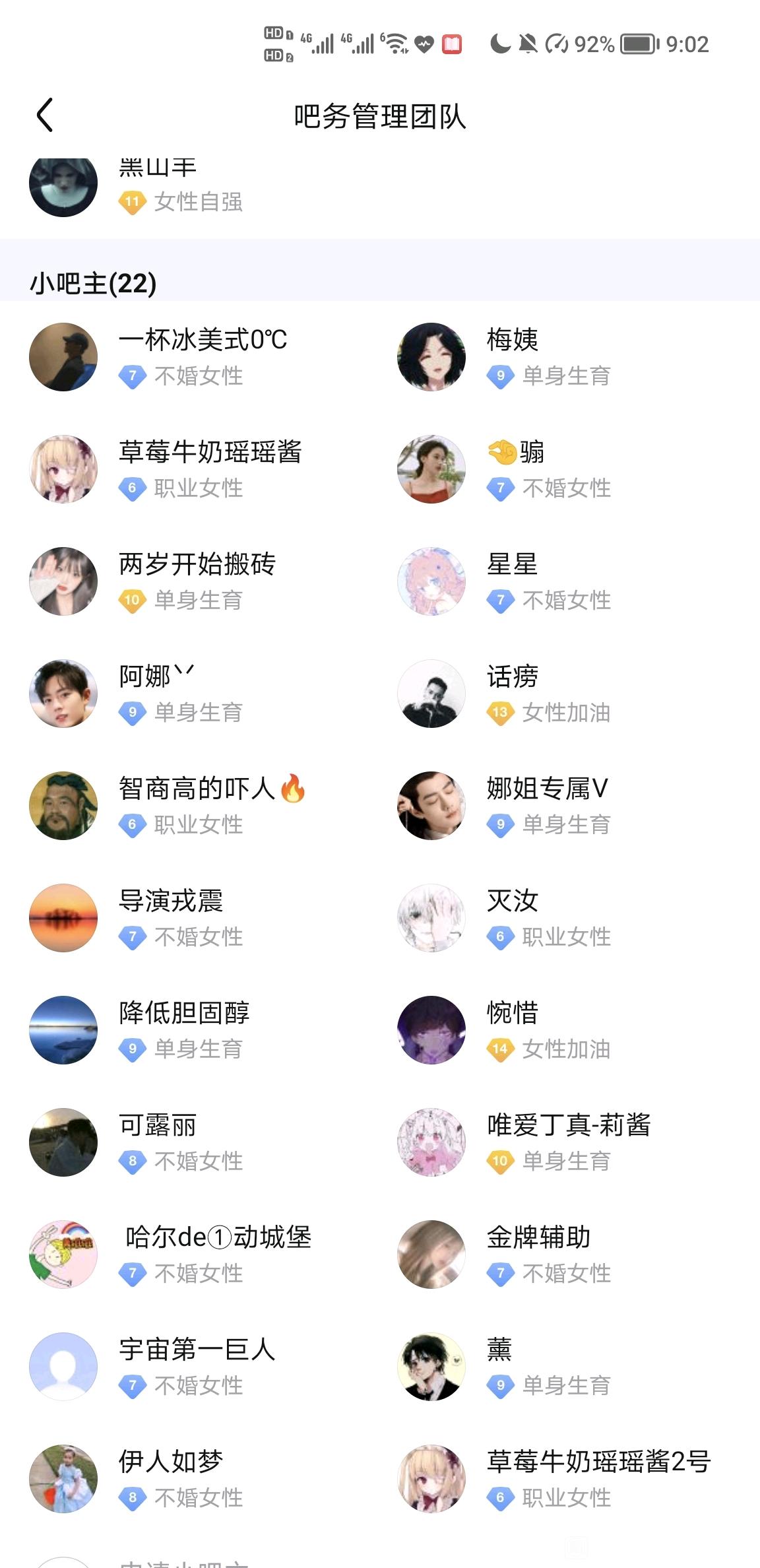This screenshot has height=1568, width=760.
Task: Open profile of 导演戎震
Action: pos(170,901)
